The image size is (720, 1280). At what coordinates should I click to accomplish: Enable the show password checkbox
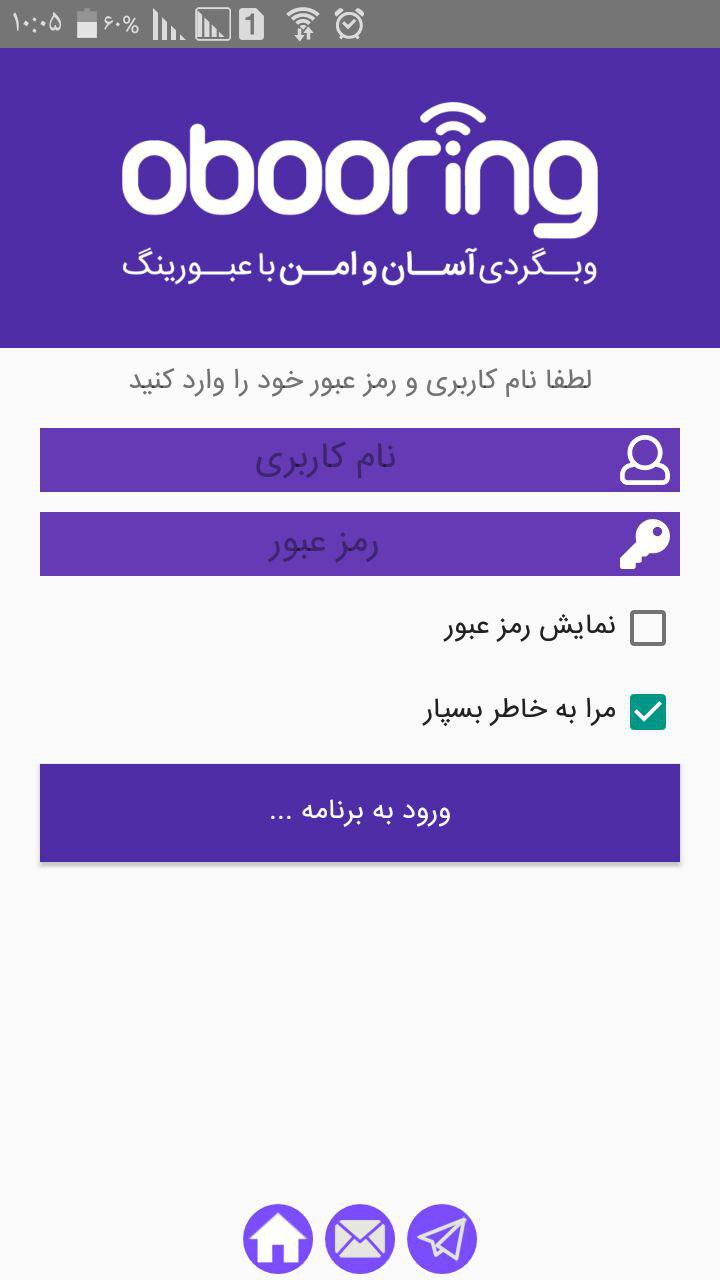(x=648, y=628)
